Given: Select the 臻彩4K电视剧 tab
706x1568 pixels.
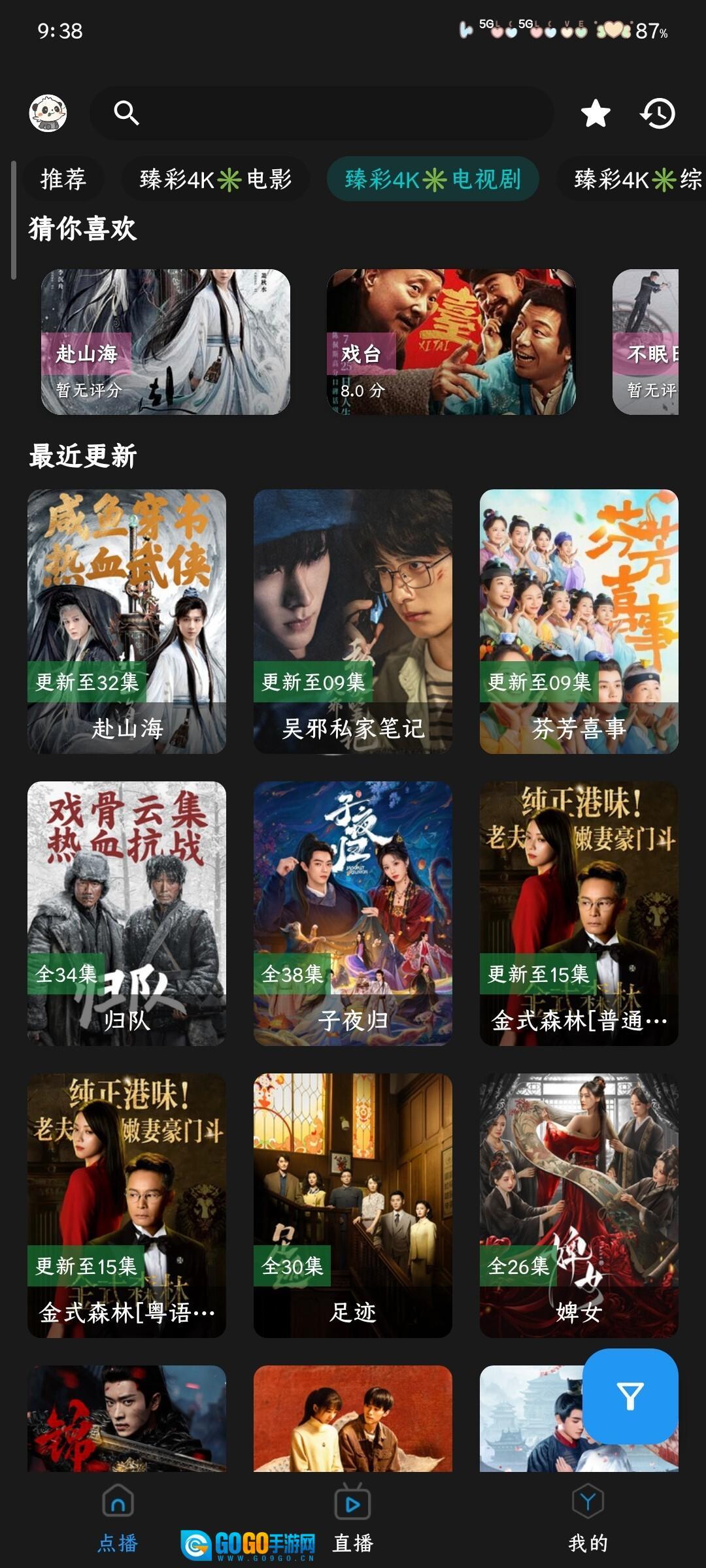Looking at the screenshot, I should point(433,179).
